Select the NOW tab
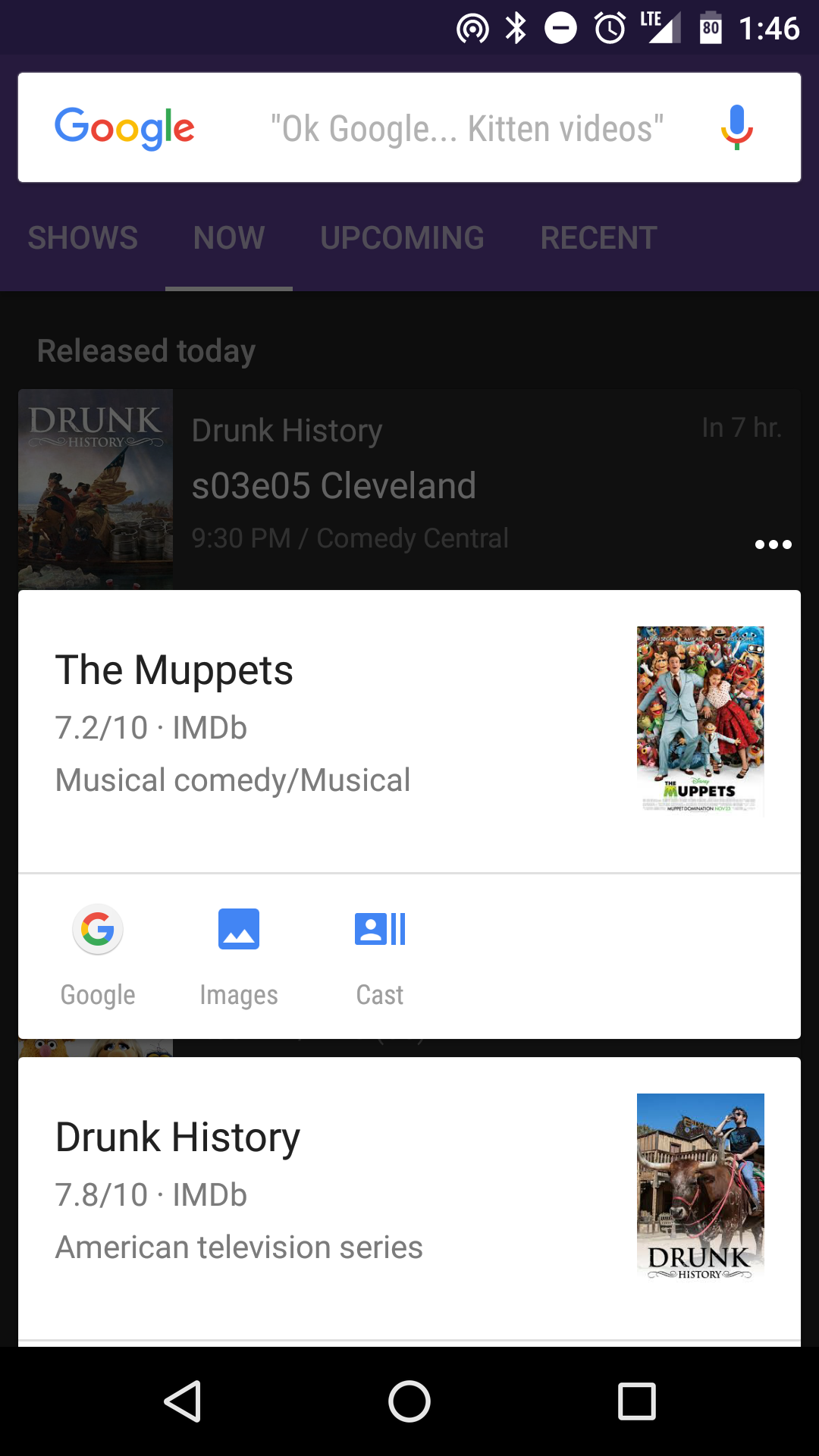Image resolution: width=819 pixels, height=1456 pixels. pos(229,237)
